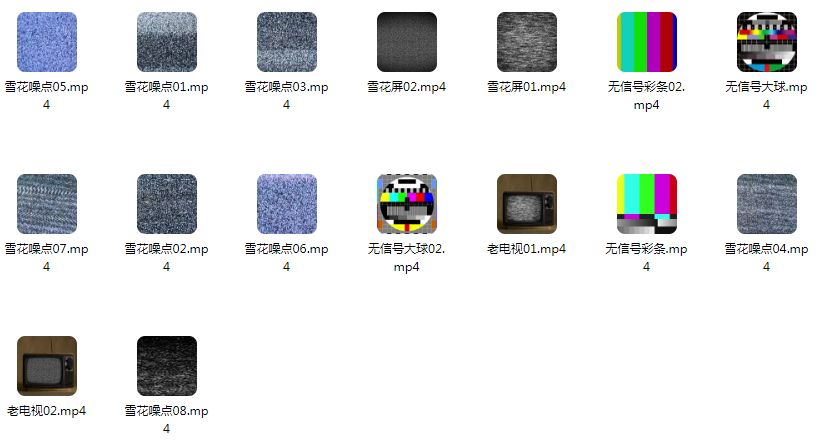Screen dimensions: 822x444
Task: Open the 无信号大球02.mp4 file
Action: click(x=407, y=204)
